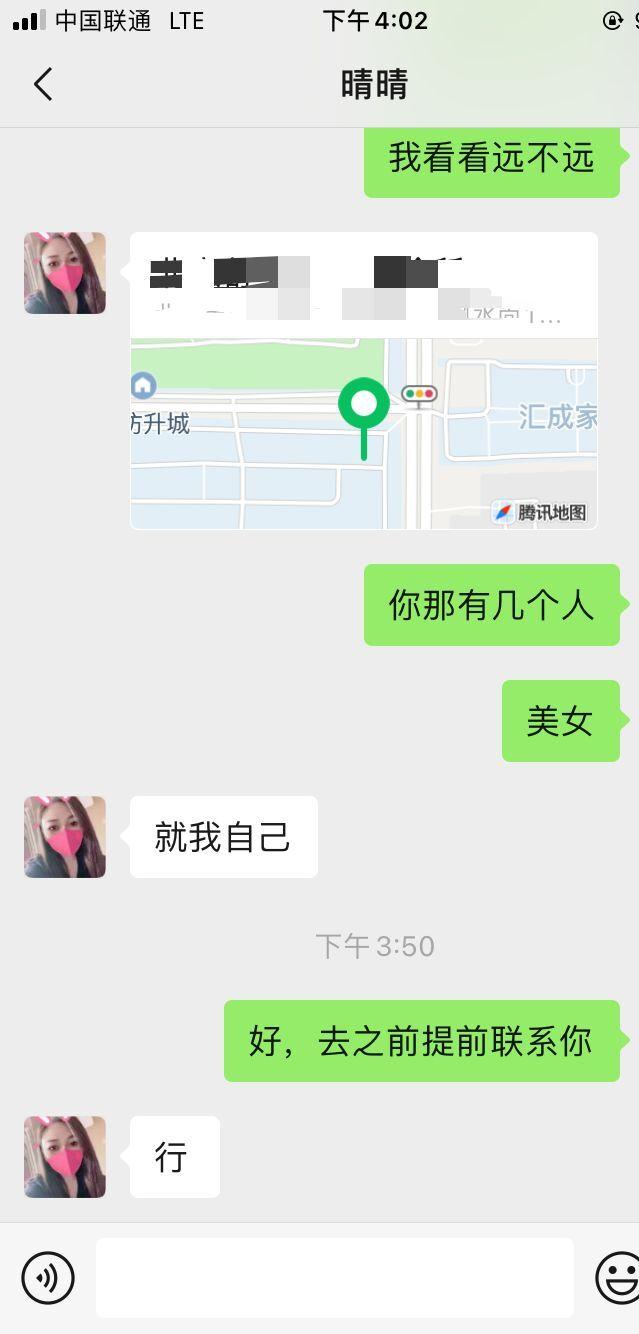This screenshot has height=1334, width=639.
Task: Switch to voice message input
Action: pos(48,1277)
